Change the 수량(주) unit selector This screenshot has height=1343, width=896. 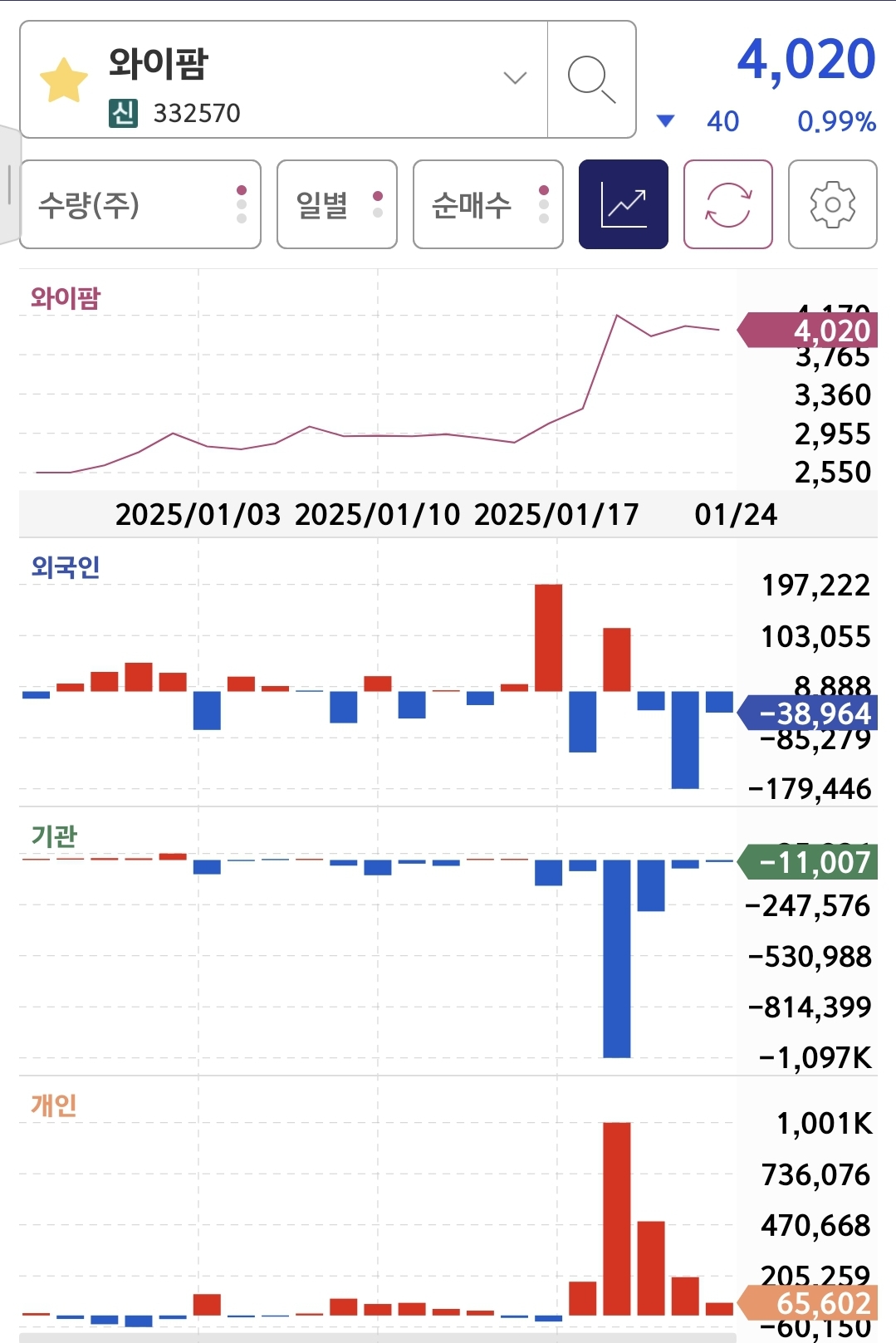[x=140, y=204]
